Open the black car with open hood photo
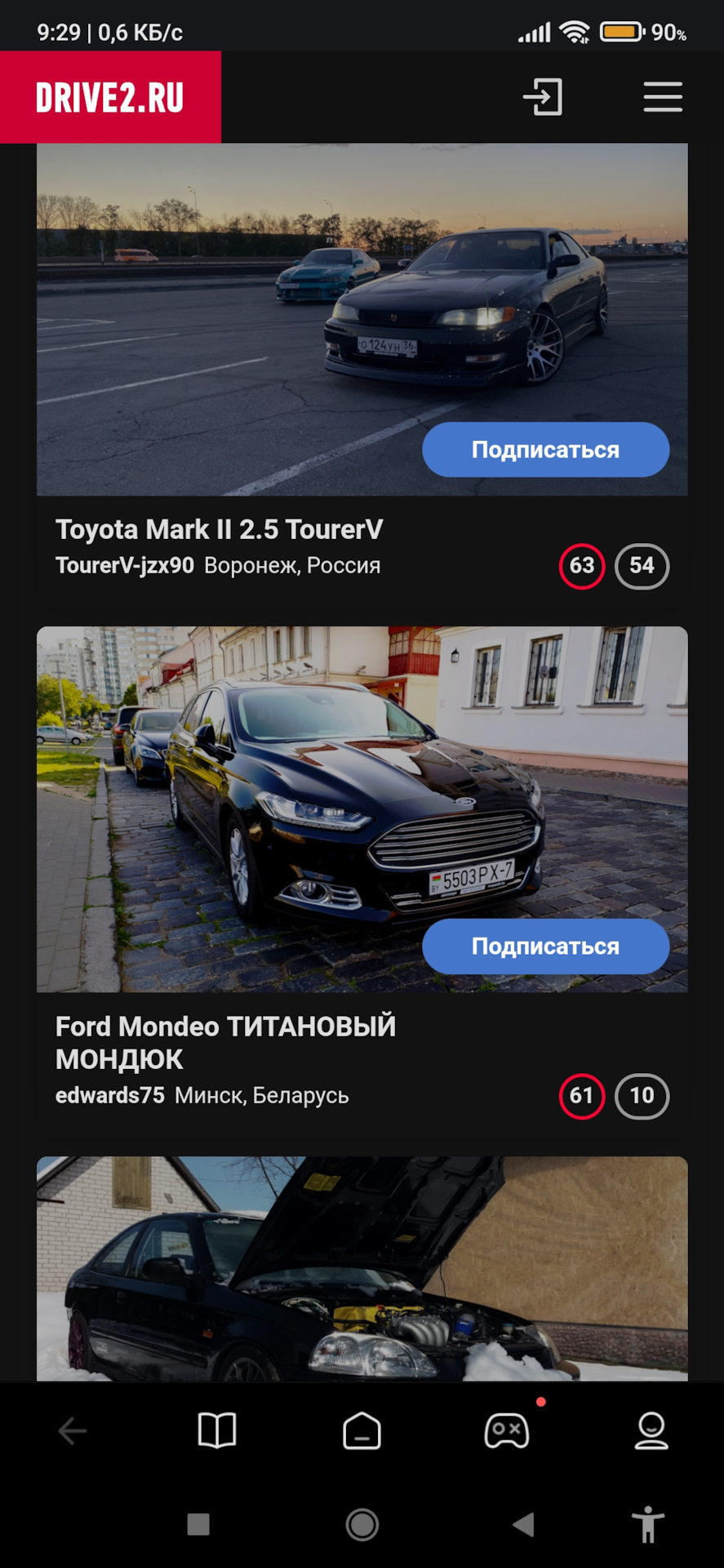This screenshot has width=724, height=1568. 362,1268
